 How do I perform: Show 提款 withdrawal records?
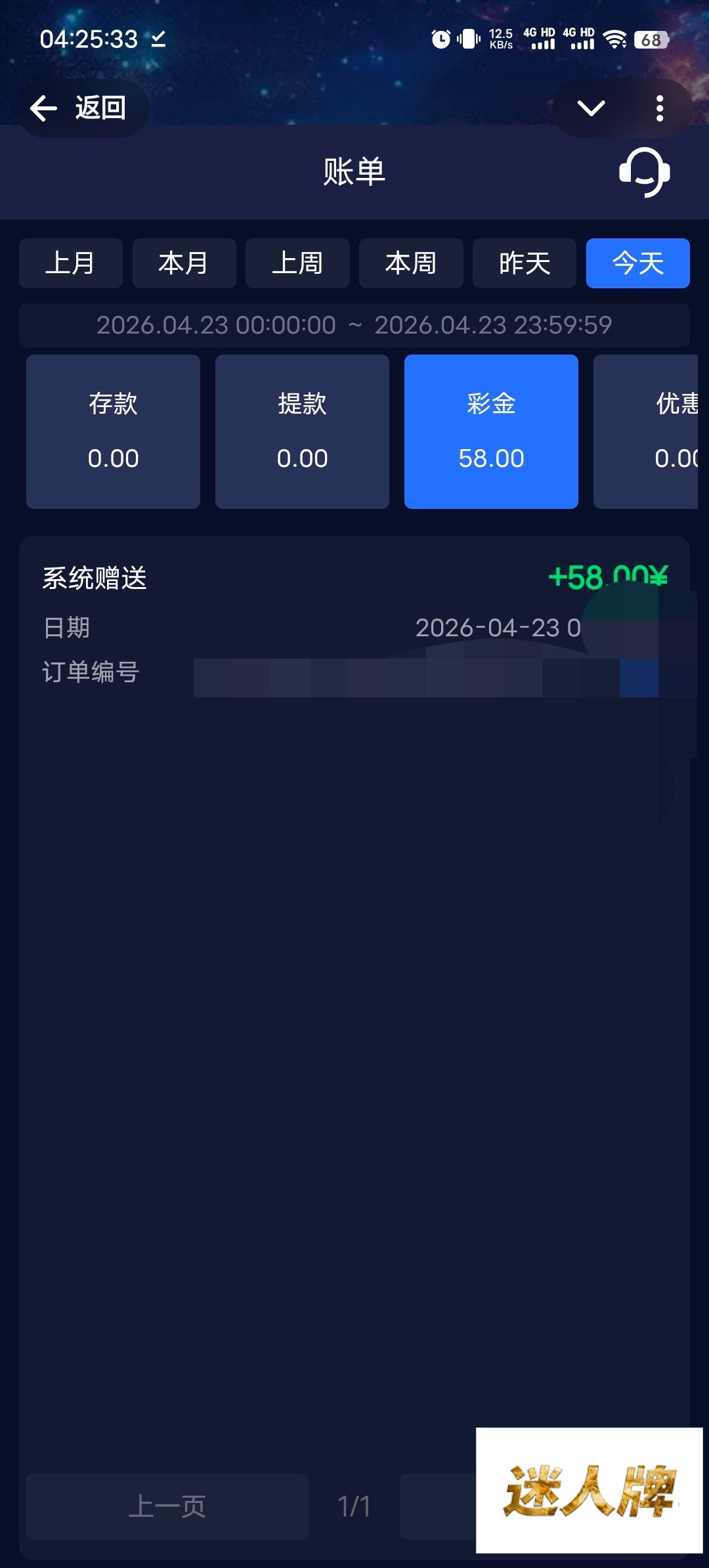pyautogui.click(x=302, y=431)
